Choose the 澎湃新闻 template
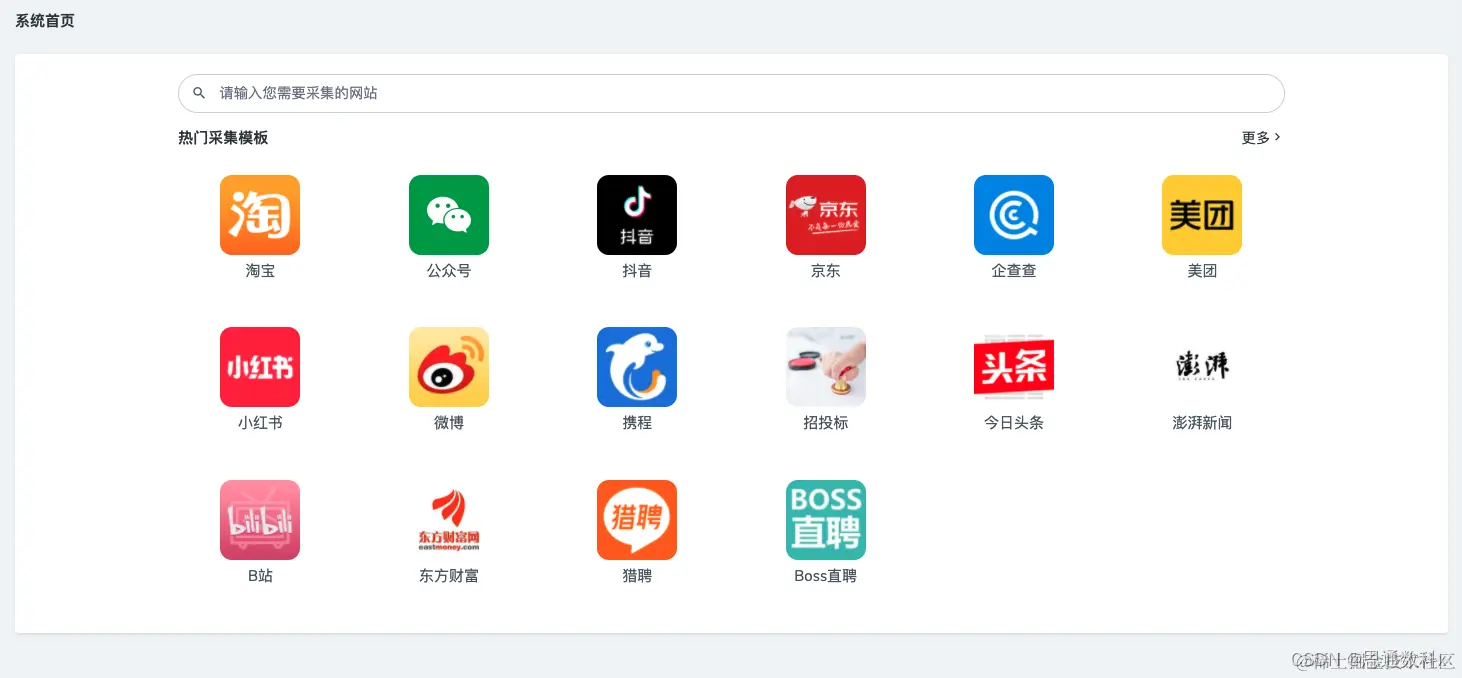Viewport: 1462px width, 678px height. [x=1202, y=367]
